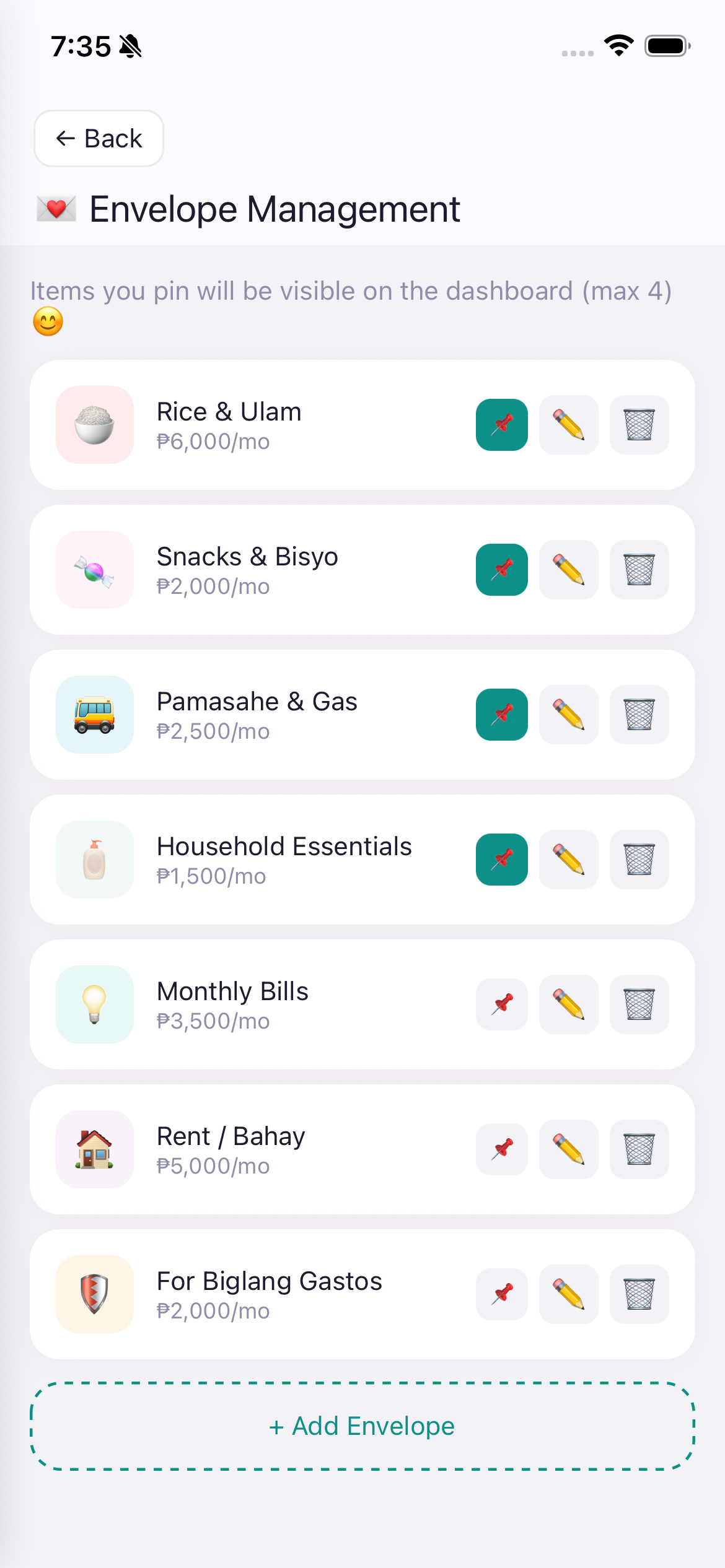725x1568 pixels.
Task: Unpin the Pamasahe & Gas envelope
Action: click(501, 715)
